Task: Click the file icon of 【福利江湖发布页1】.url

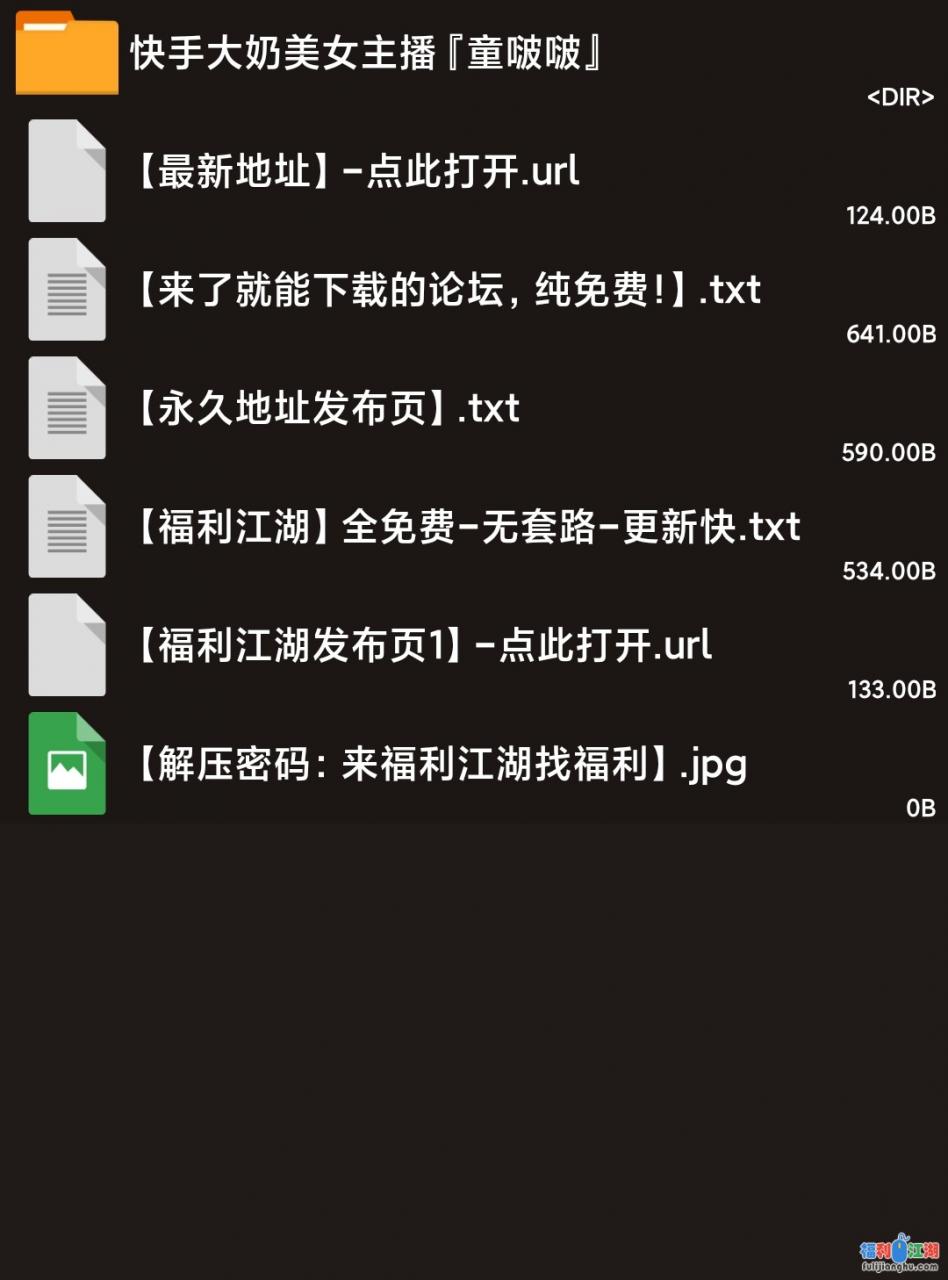Action: [x=66, y=645]
